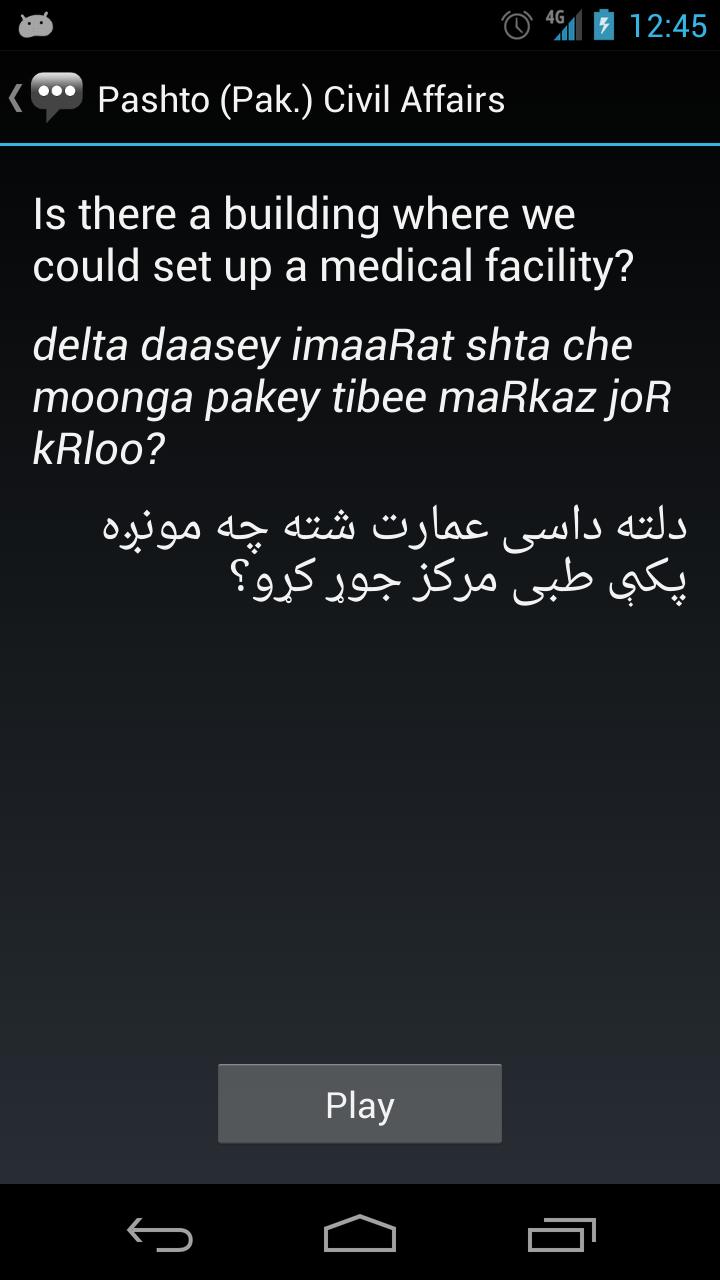
Task: Go to the home screen
Action: [360, 1234]
